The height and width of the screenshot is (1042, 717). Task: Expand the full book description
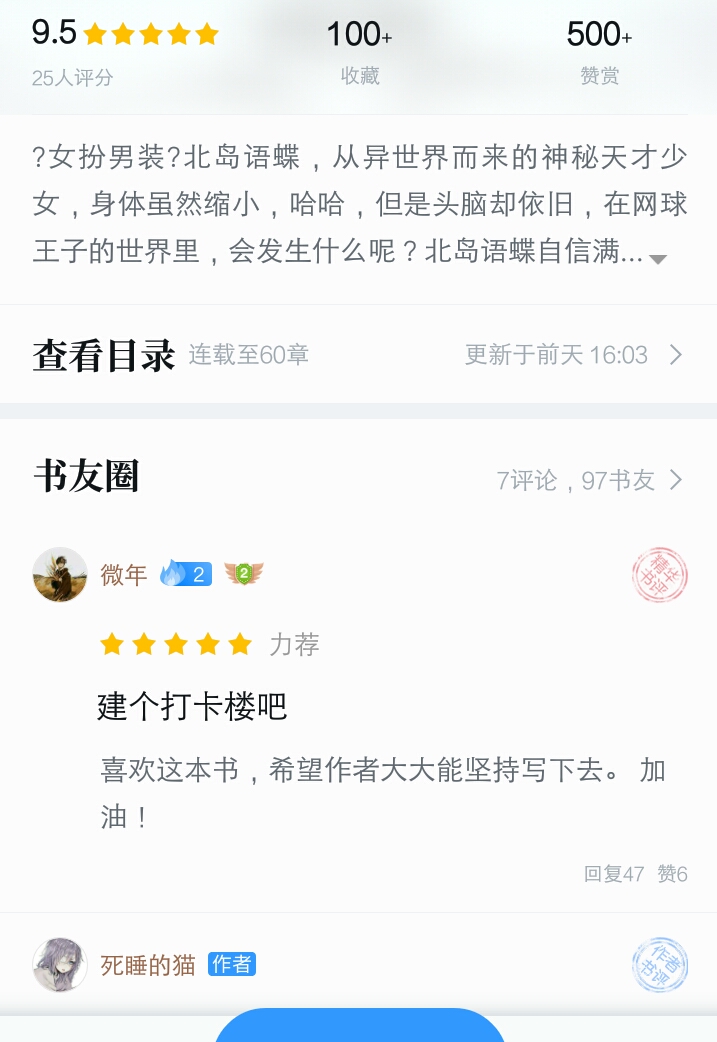click(657, 259)
